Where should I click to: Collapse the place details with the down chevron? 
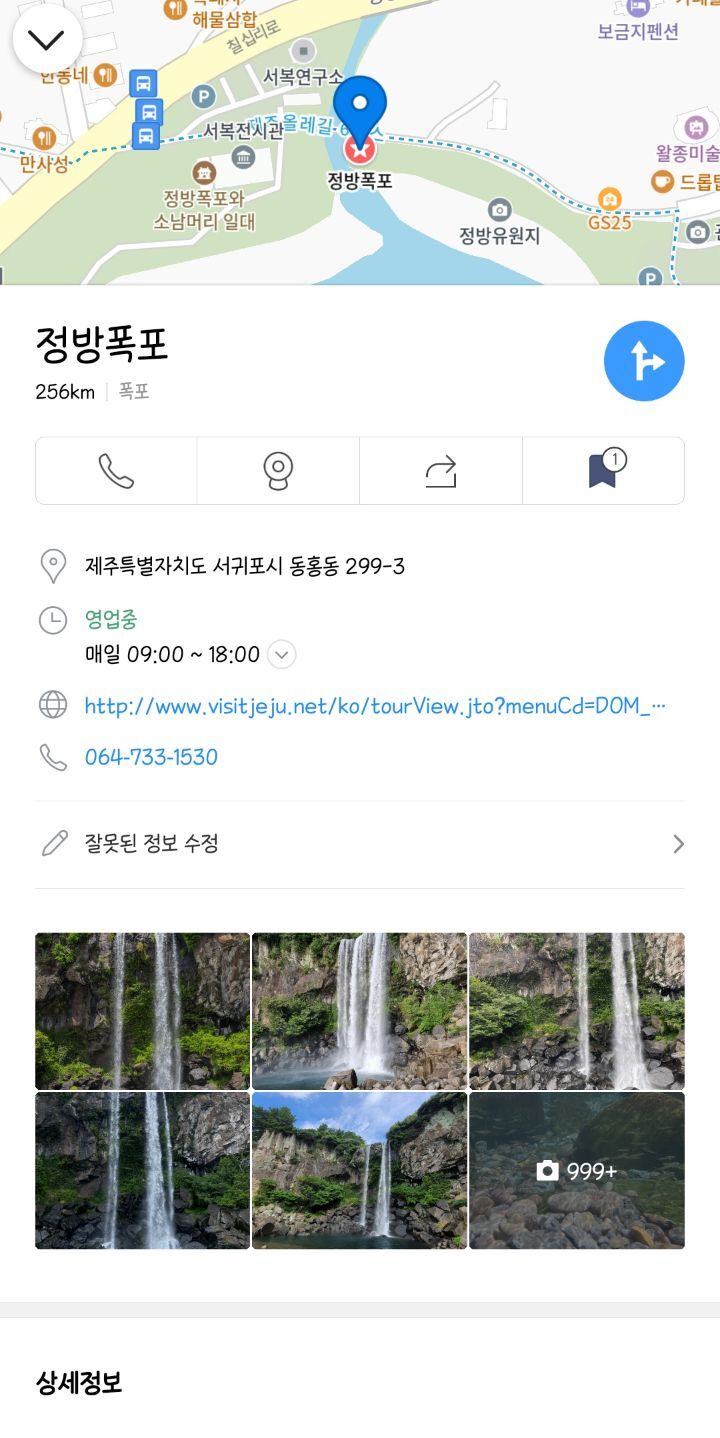pos(46,39)
